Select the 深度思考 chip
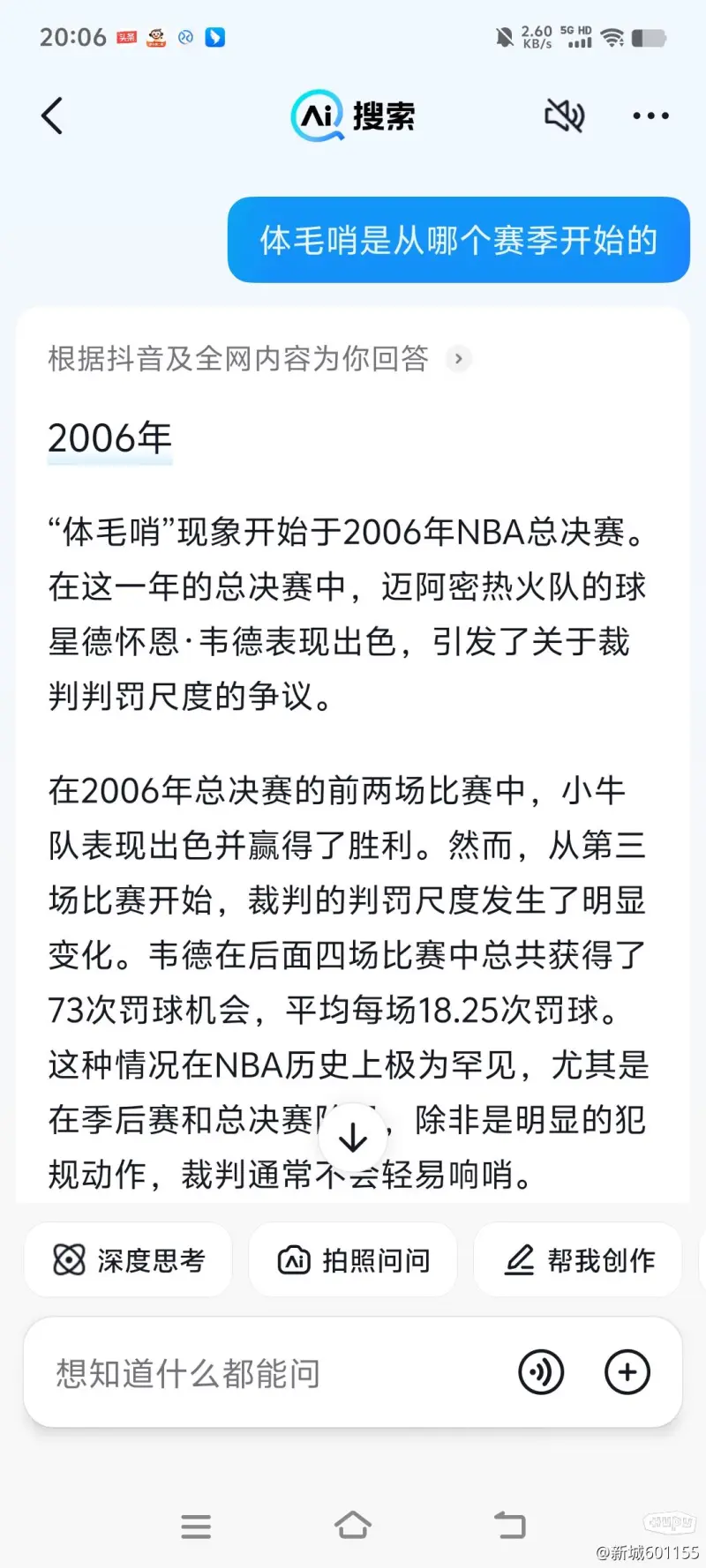Screen dimensions: 706x1568 [129, 1259]
